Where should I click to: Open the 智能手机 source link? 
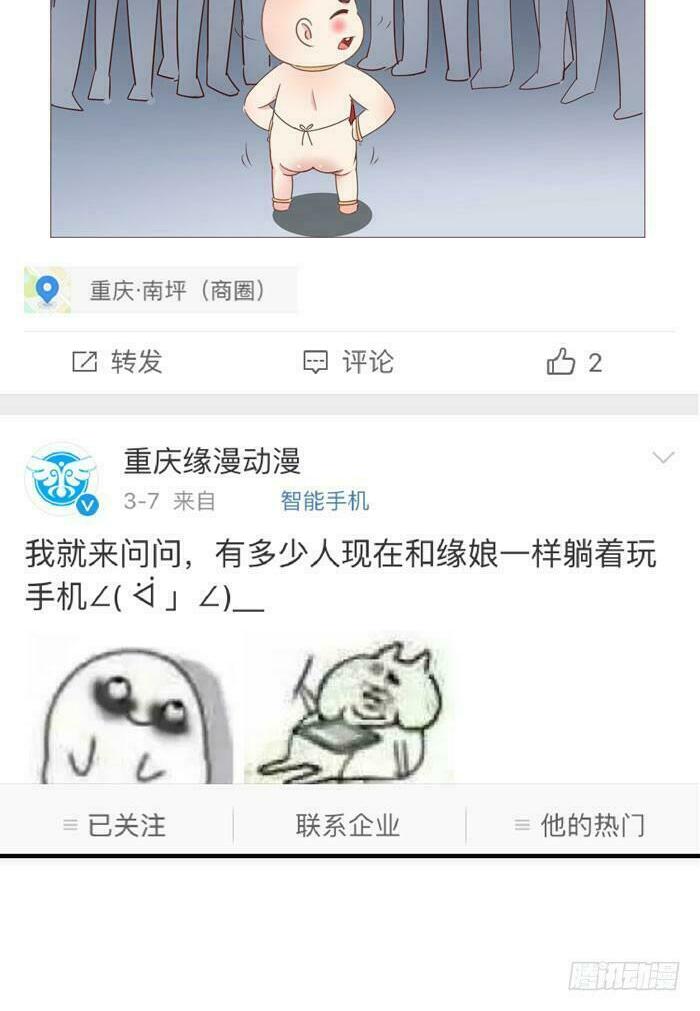pos(324,501)
